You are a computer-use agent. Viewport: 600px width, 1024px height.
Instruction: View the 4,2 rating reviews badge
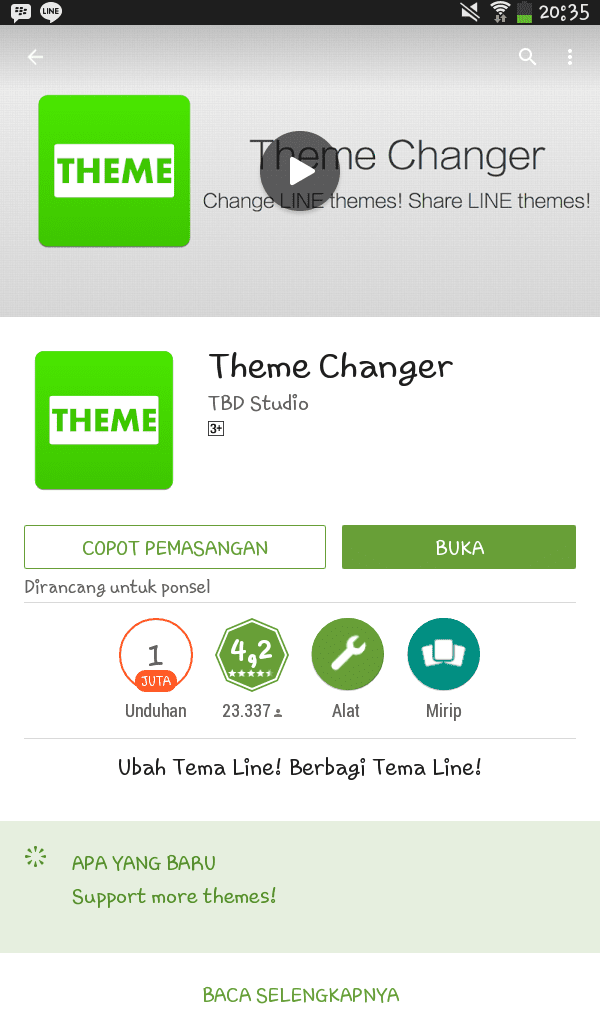click(x=252, y=655)
